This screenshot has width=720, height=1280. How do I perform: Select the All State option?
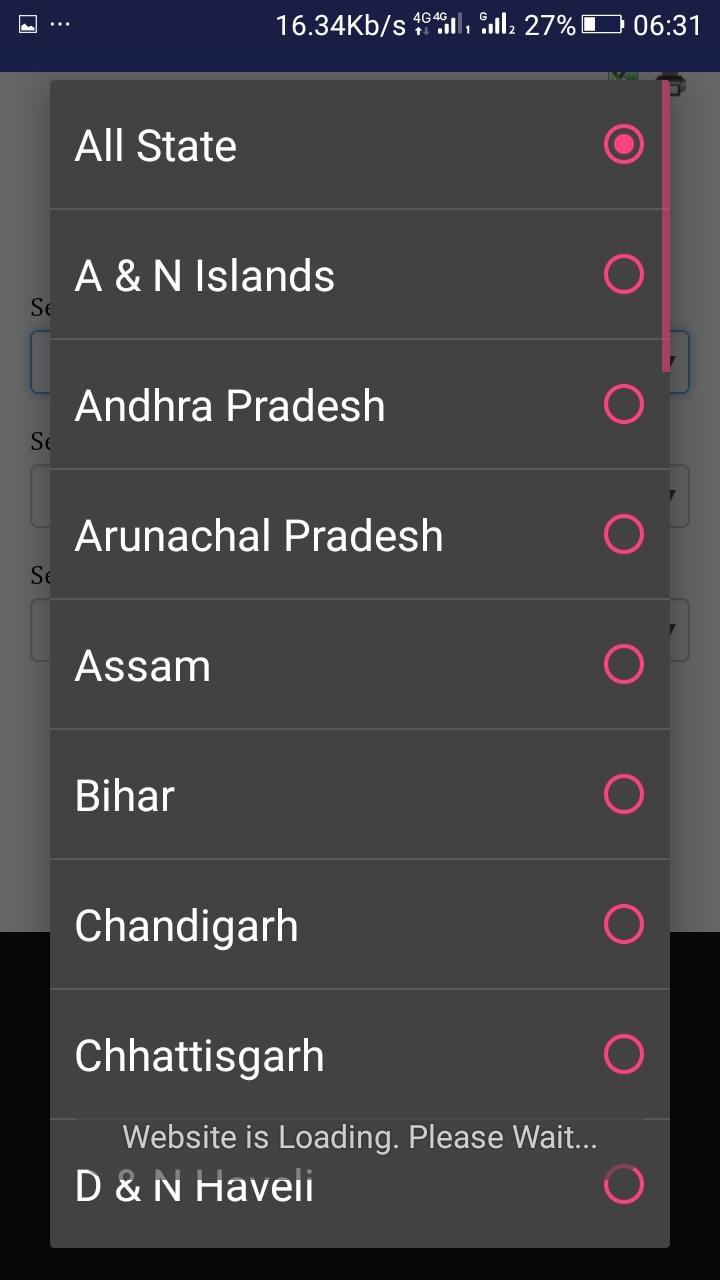coord(359,146)
